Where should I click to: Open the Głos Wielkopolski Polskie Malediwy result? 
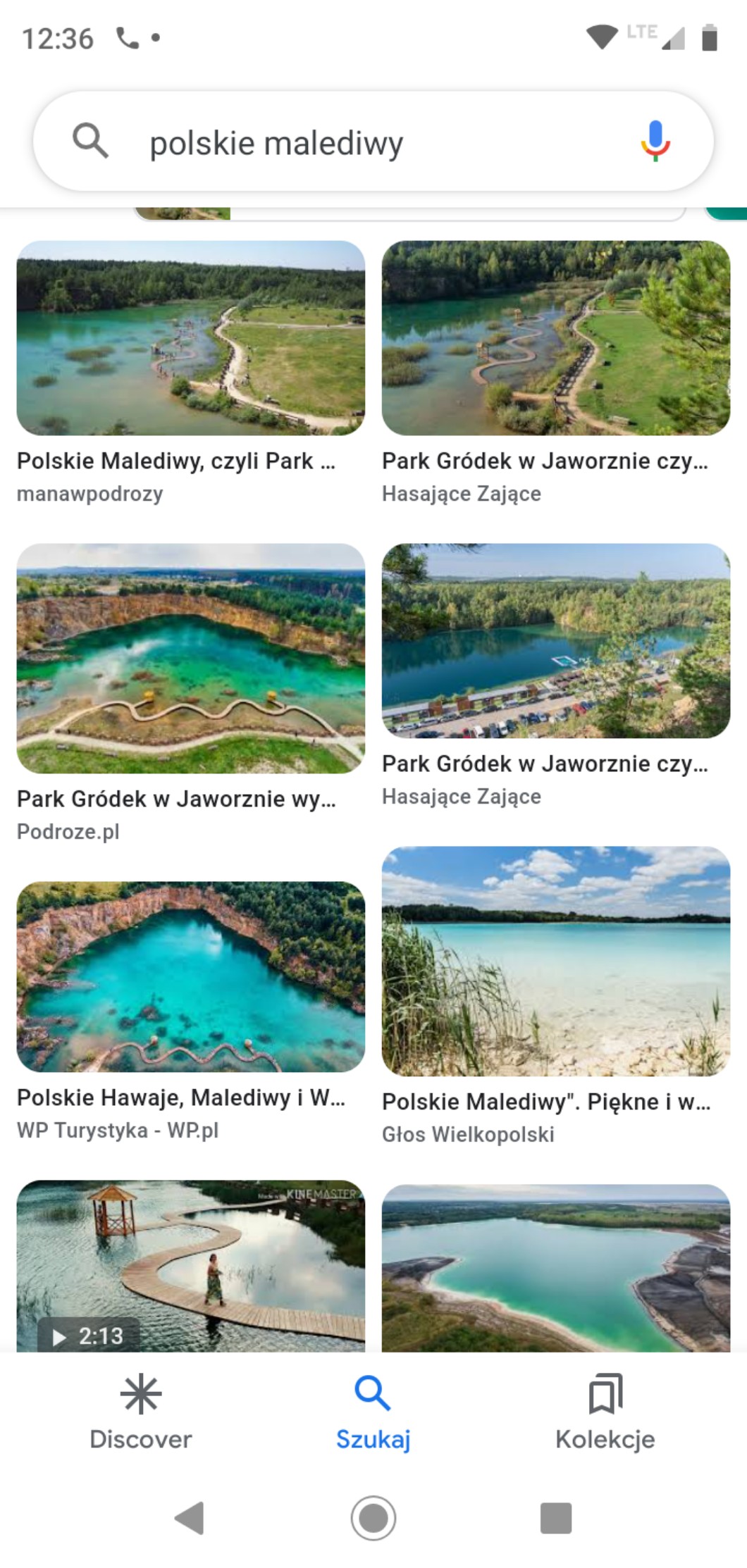(x=555, y=961)
